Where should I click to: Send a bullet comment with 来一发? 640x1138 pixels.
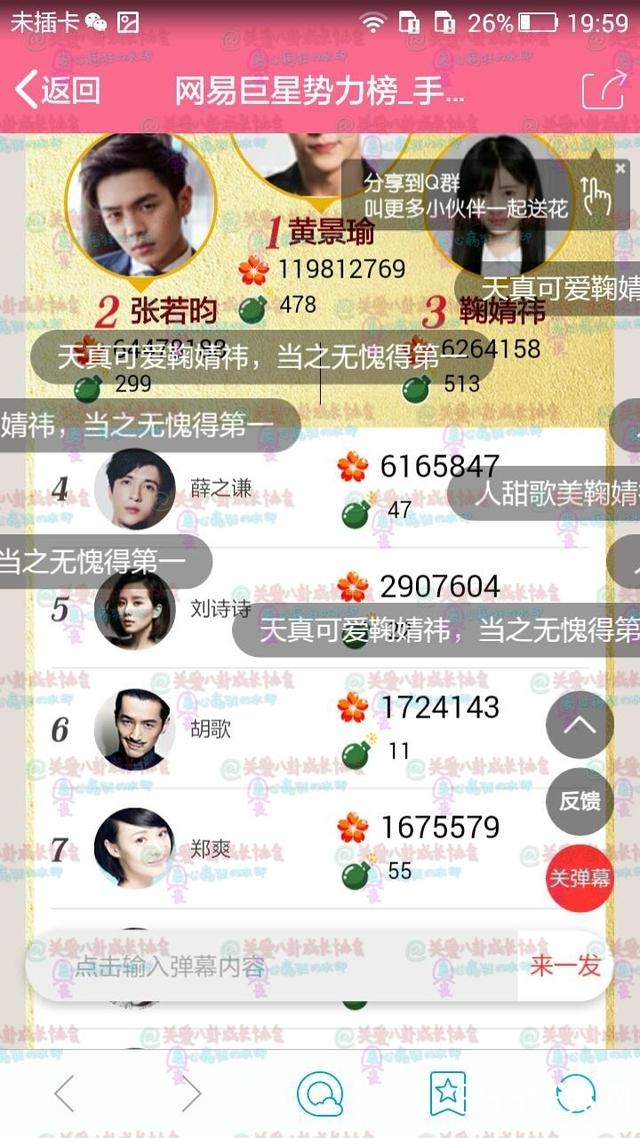pos(565,966)
